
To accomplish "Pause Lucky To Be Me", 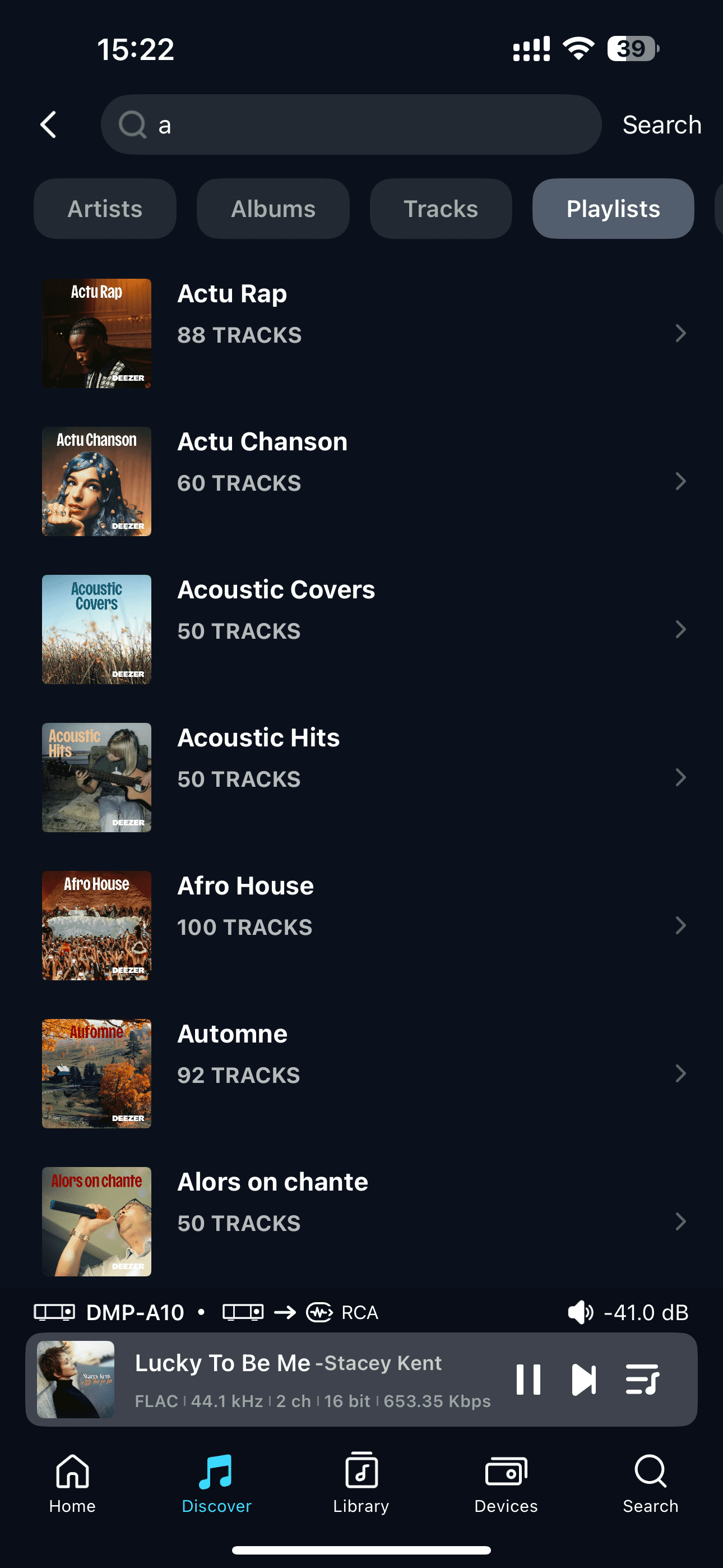I will tap(529, 1380).
